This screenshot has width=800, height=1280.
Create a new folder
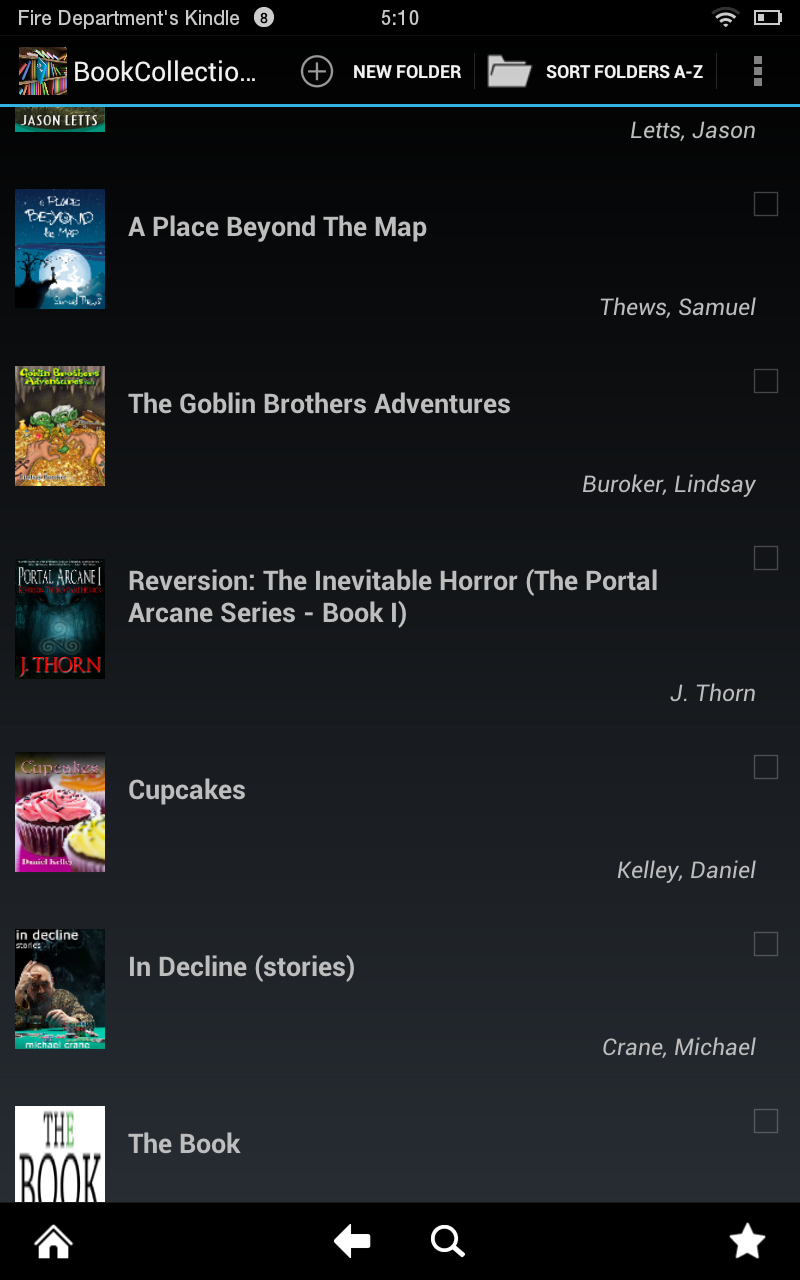coord(381,72)
